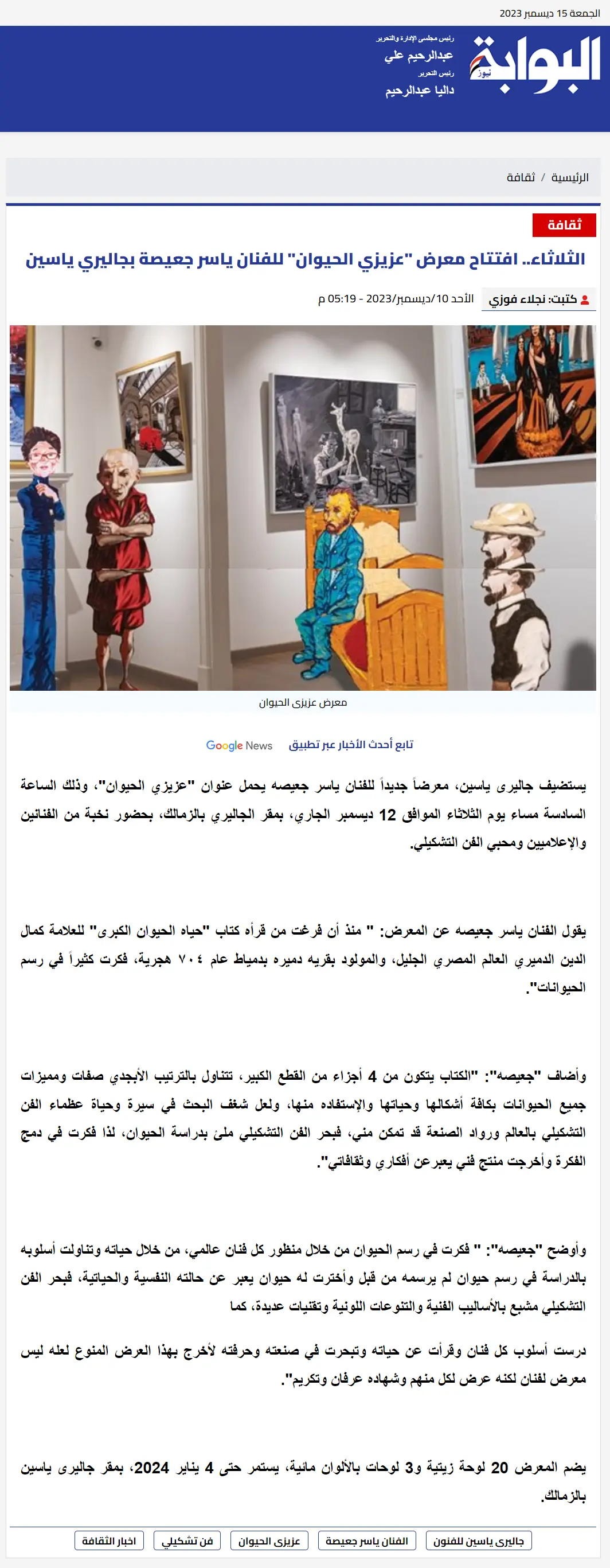Go to the الرئيسية breadcrumb link

(569, 178)
